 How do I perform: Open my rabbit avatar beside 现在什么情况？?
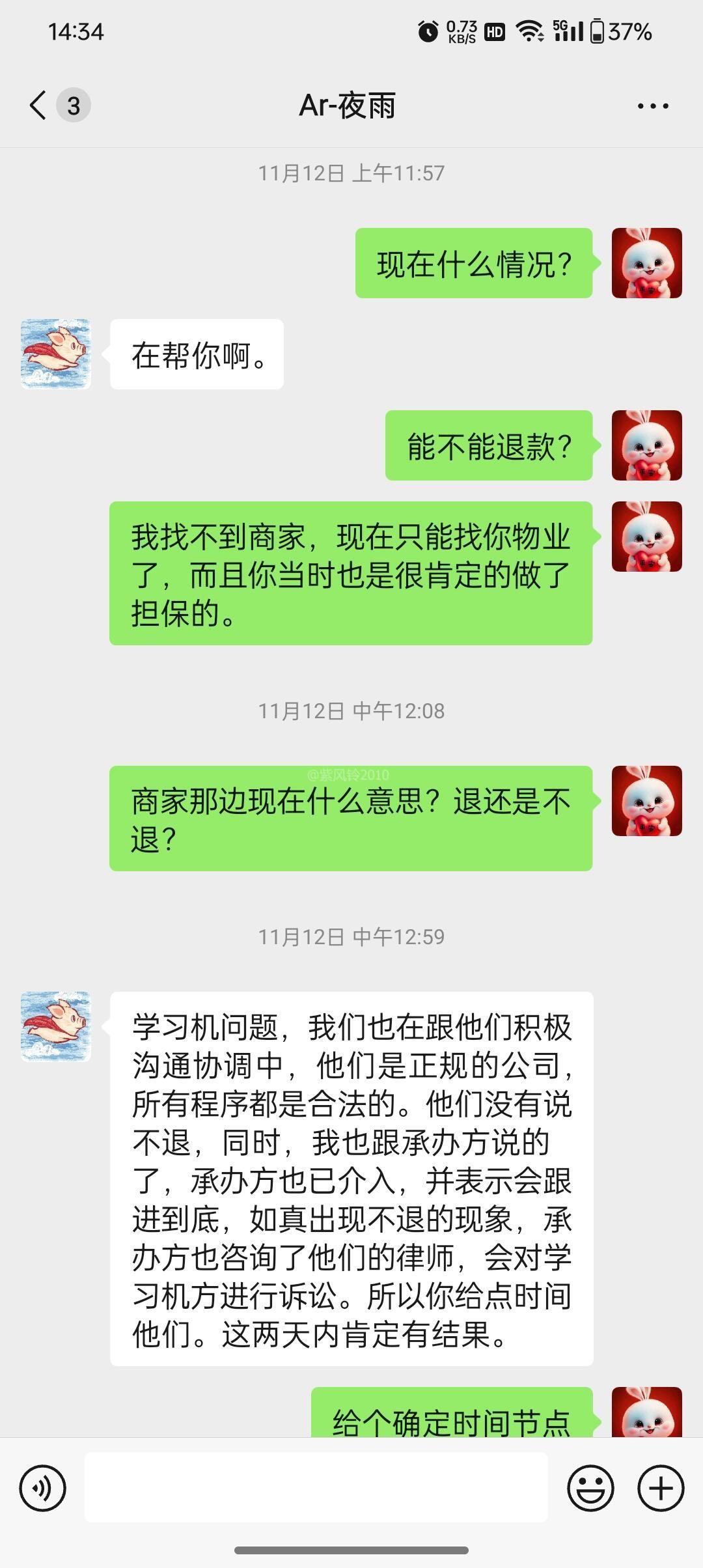pyautogui.click(x=646, y=263)
